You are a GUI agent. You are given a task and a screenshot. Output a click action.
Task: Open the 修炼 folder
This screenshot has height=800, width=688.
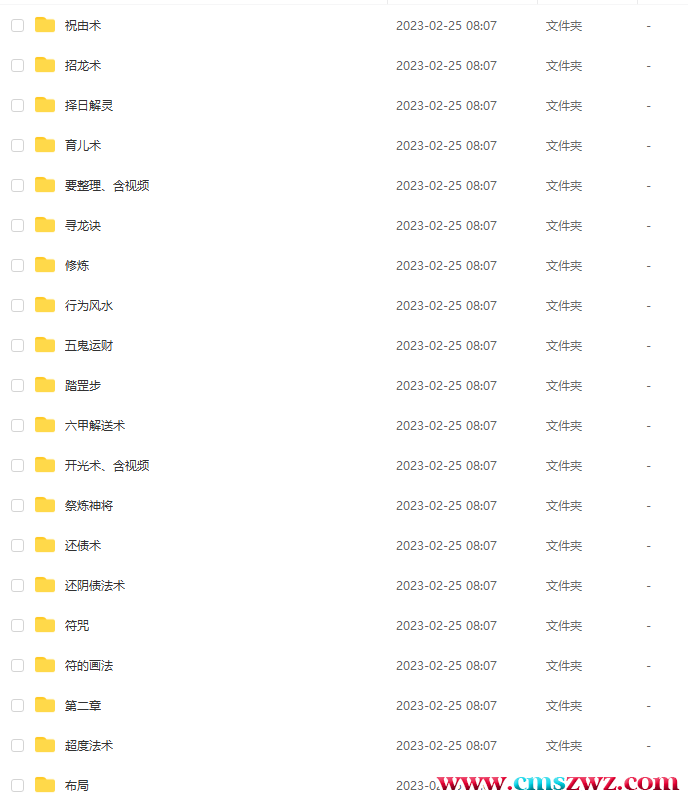[x=76, y=265]
